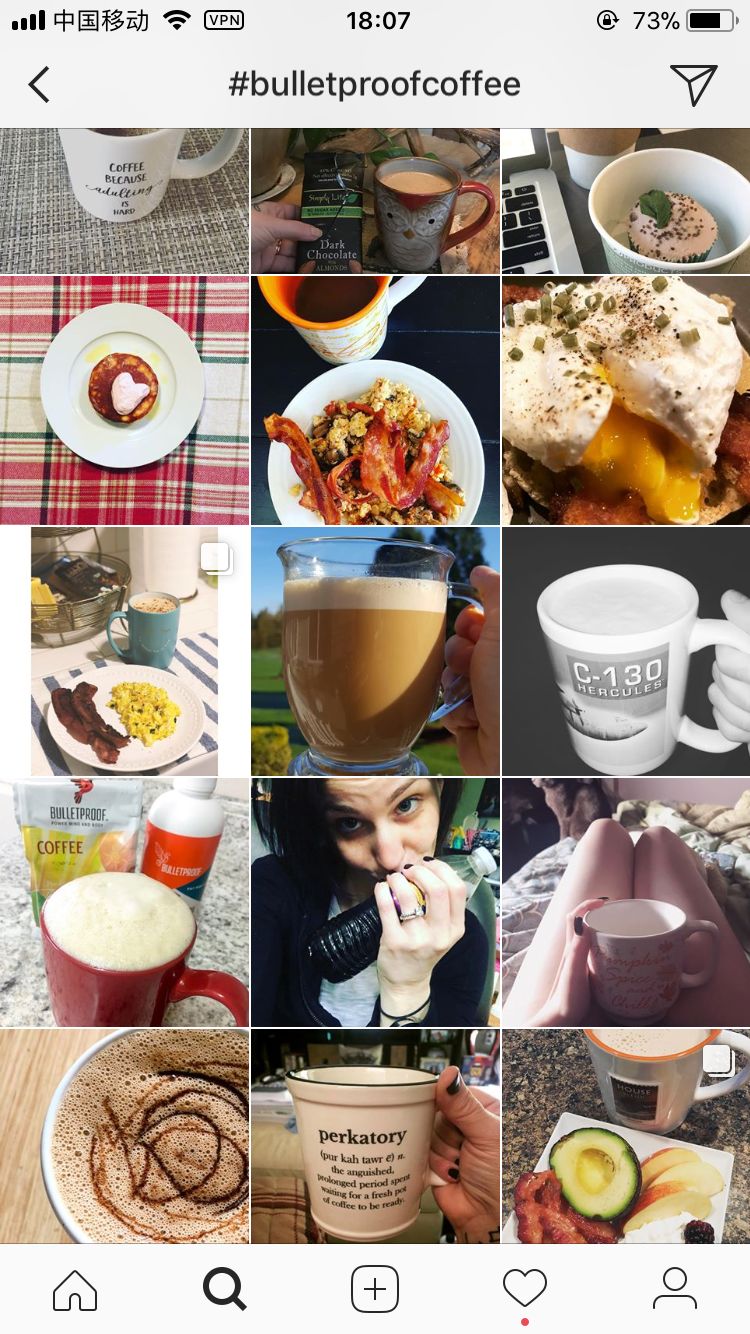Open the teal mug with bacon and eggs post
This screenshot has height=1334, width=750.
point(124,651)
